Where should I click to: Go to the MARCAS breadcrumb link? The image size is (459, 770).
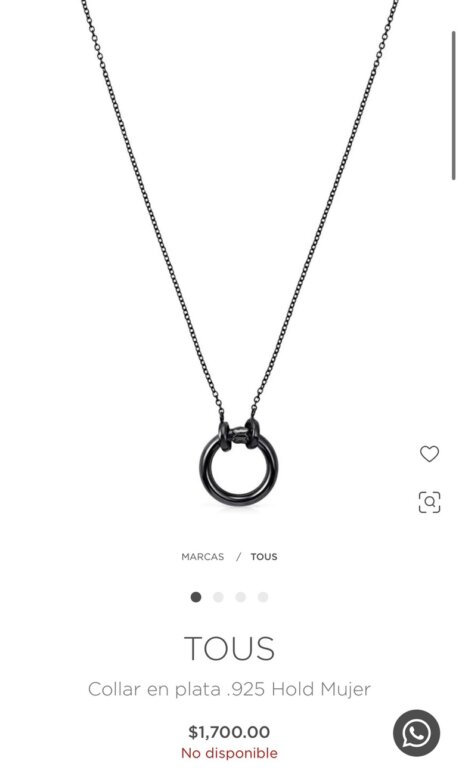202,557
